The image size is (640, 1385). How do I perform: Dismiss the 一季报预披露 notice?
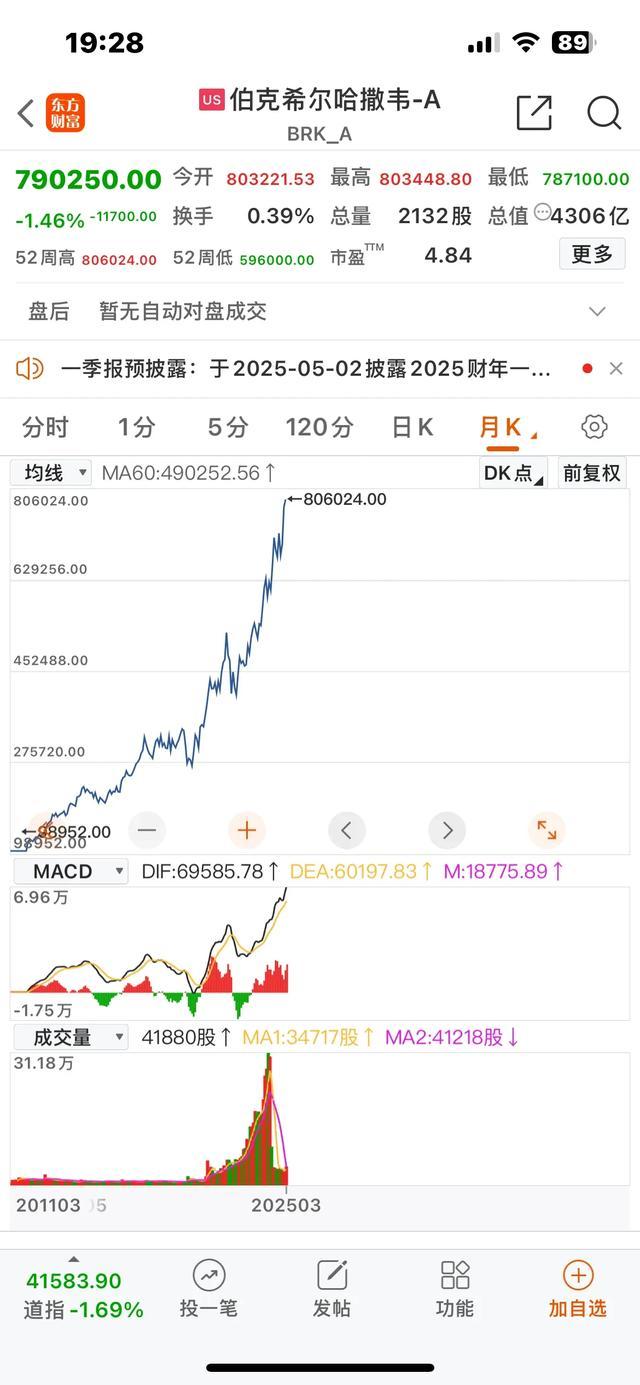[616, 369]
